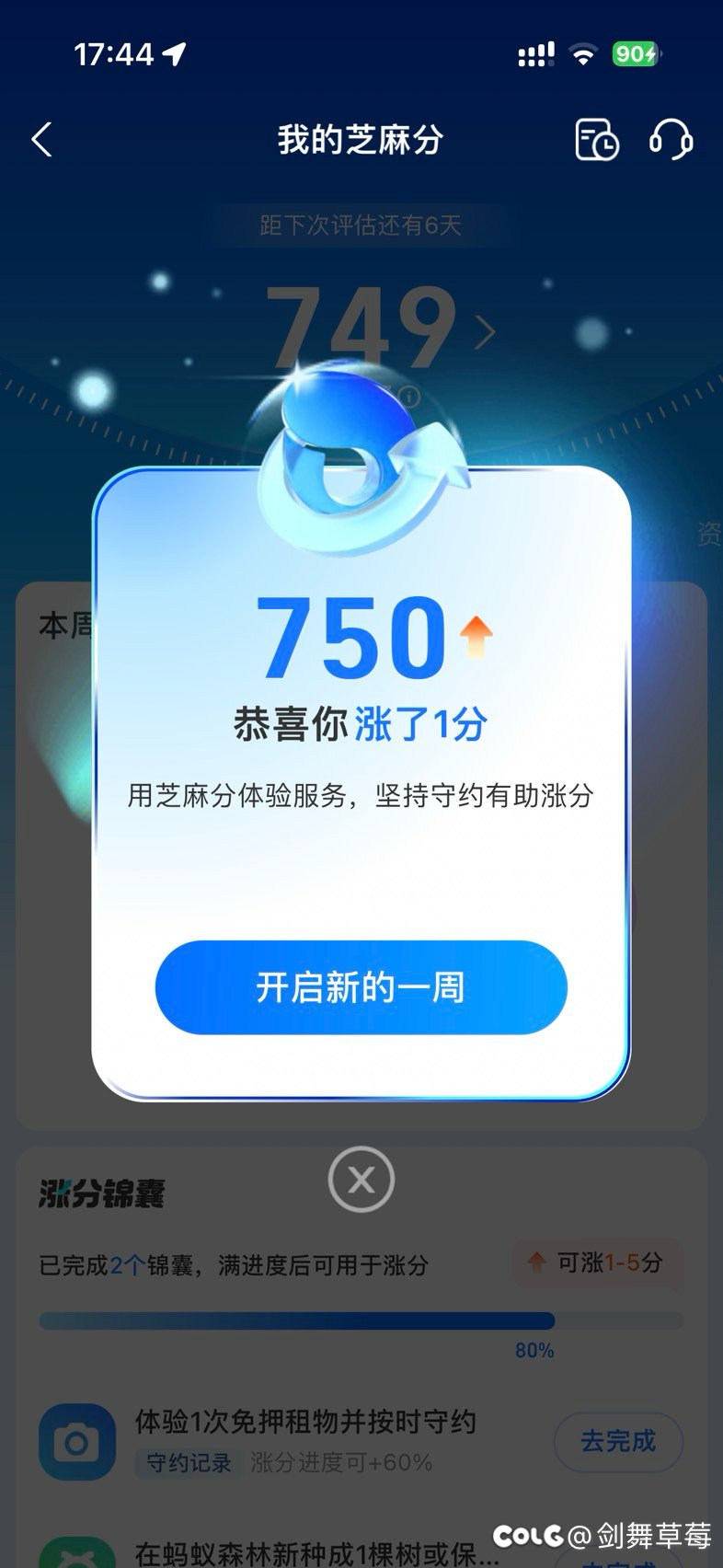Open 守约记录 link
Screen dimensions: 723x1568
point(189,1462)
